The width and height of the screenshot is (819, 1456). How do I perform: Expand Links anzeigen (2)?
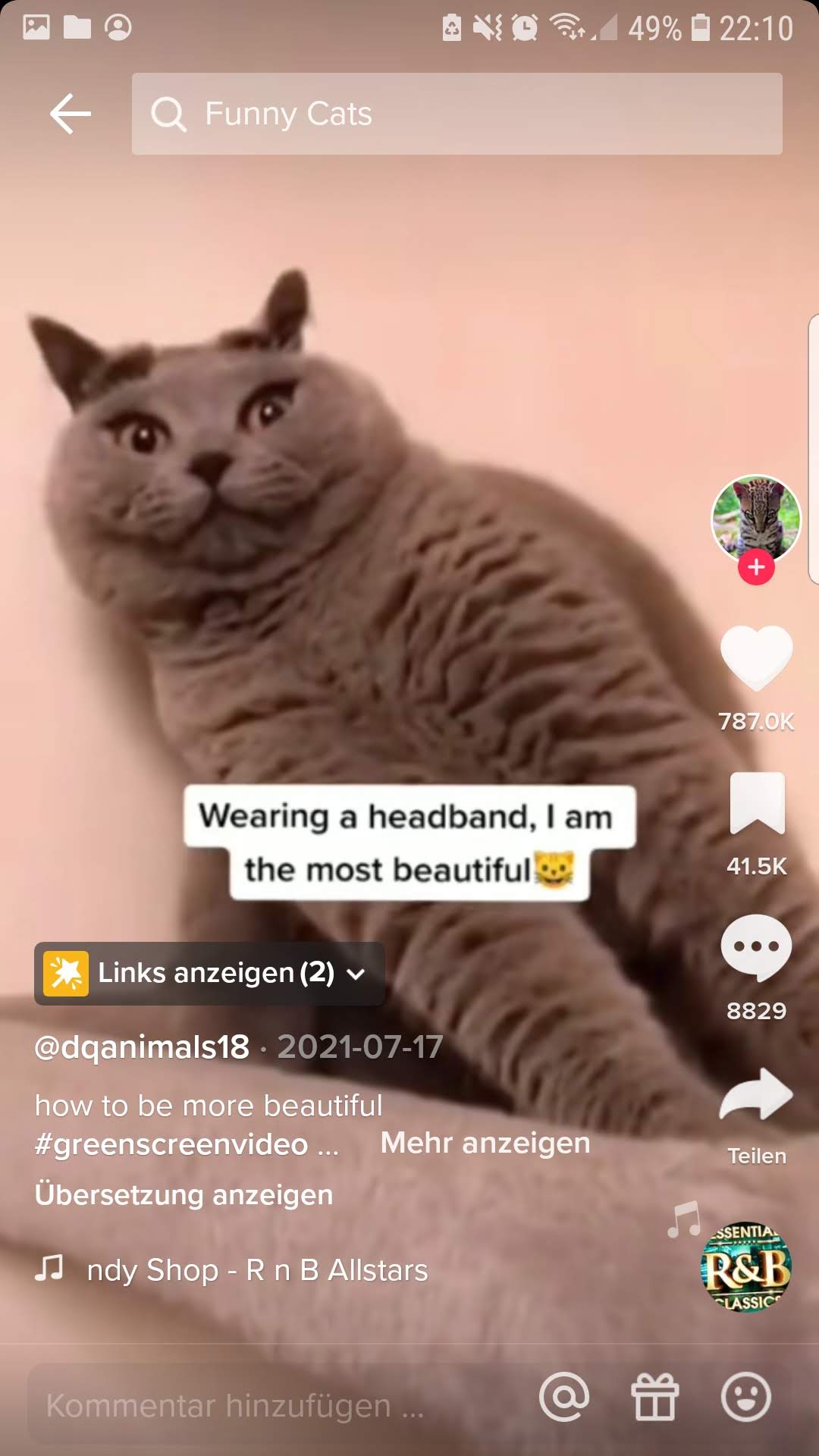point(209,974)
